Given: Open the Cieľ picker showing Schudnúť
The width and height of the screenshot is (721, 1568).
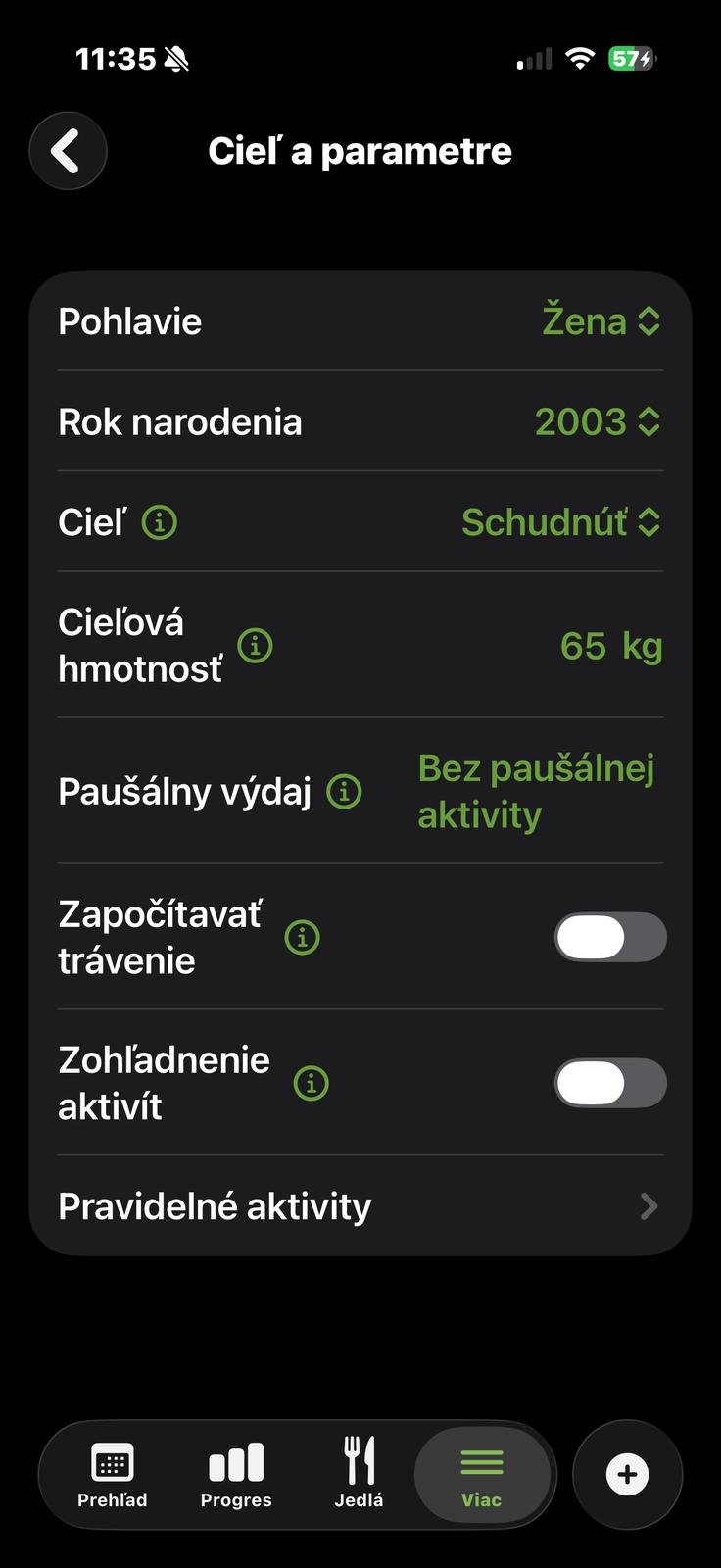Looking at the screenshot, I should (560, 522).
